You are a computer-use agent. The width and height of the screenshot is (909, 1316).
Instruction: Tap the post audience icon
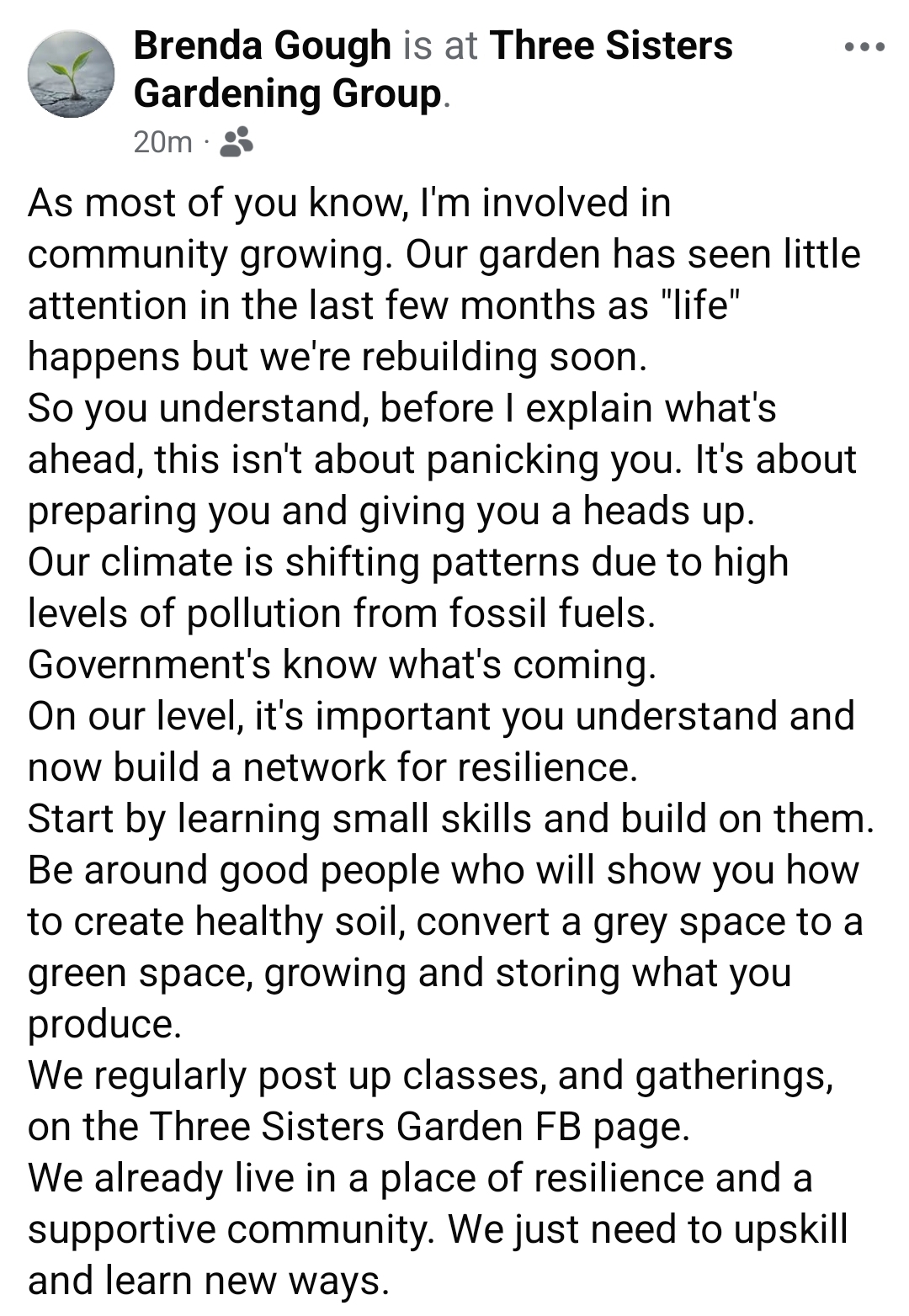coord(237,142)
